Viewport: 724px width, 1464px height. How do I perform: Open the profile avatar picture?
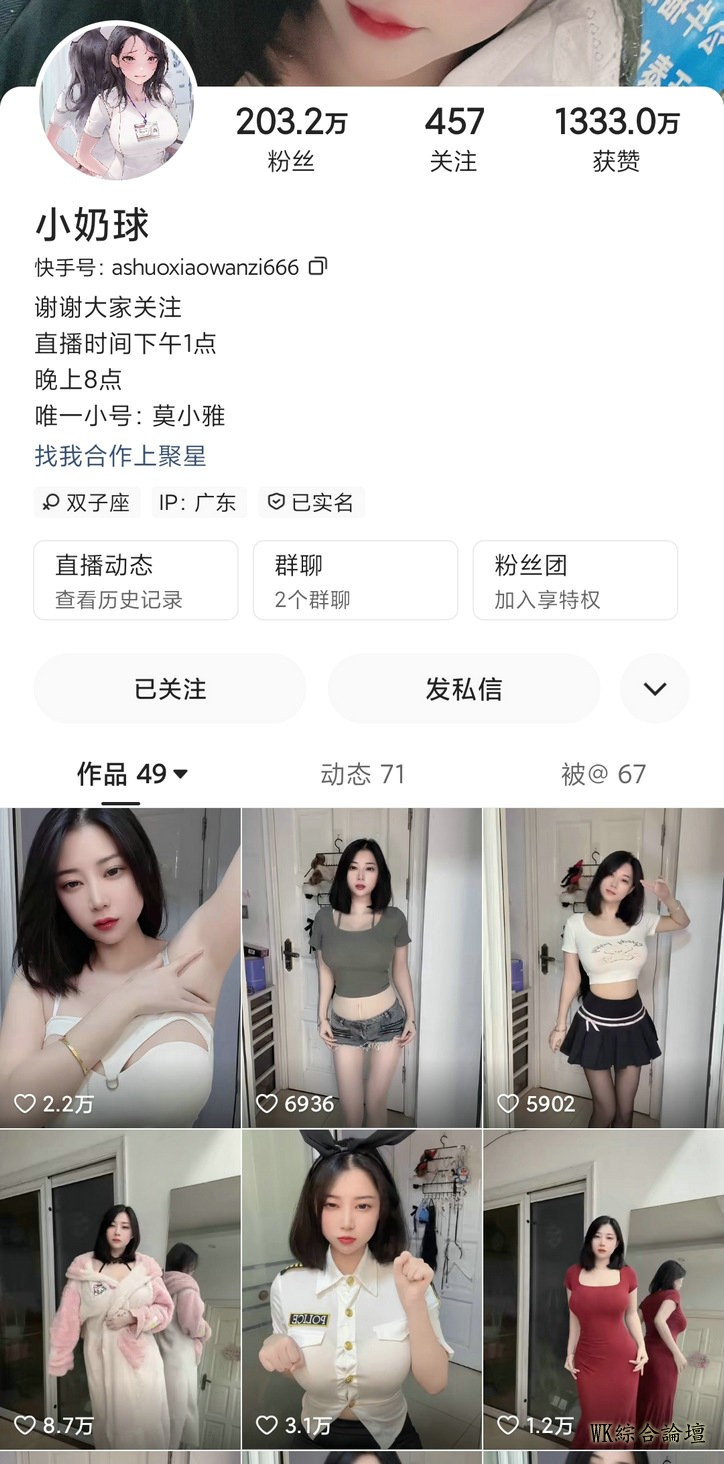pos(116,103)
